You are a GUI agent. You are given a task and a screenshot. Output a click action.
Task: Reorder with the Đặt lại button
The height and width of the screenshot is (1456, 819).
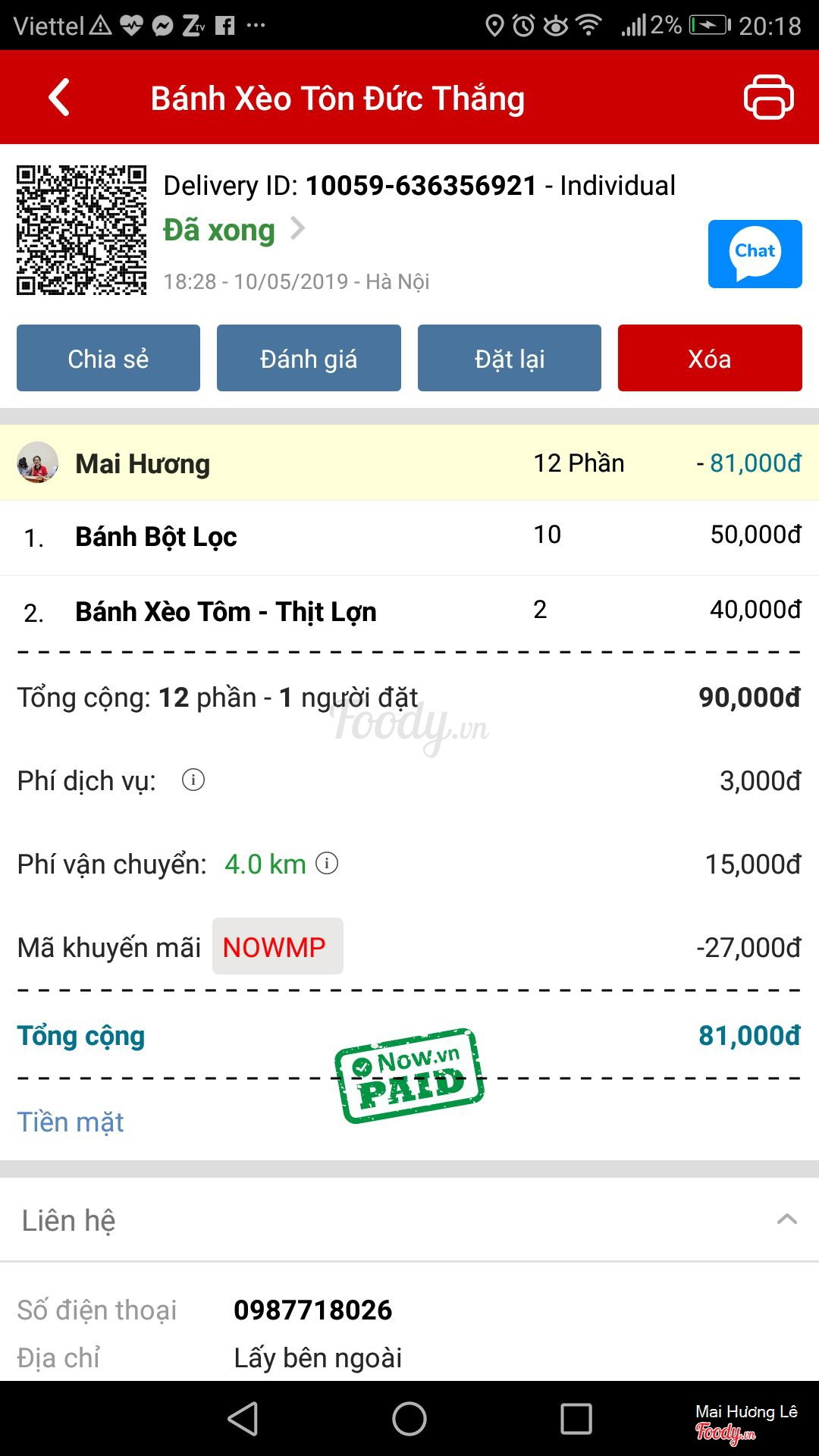(x=510, y=359)
